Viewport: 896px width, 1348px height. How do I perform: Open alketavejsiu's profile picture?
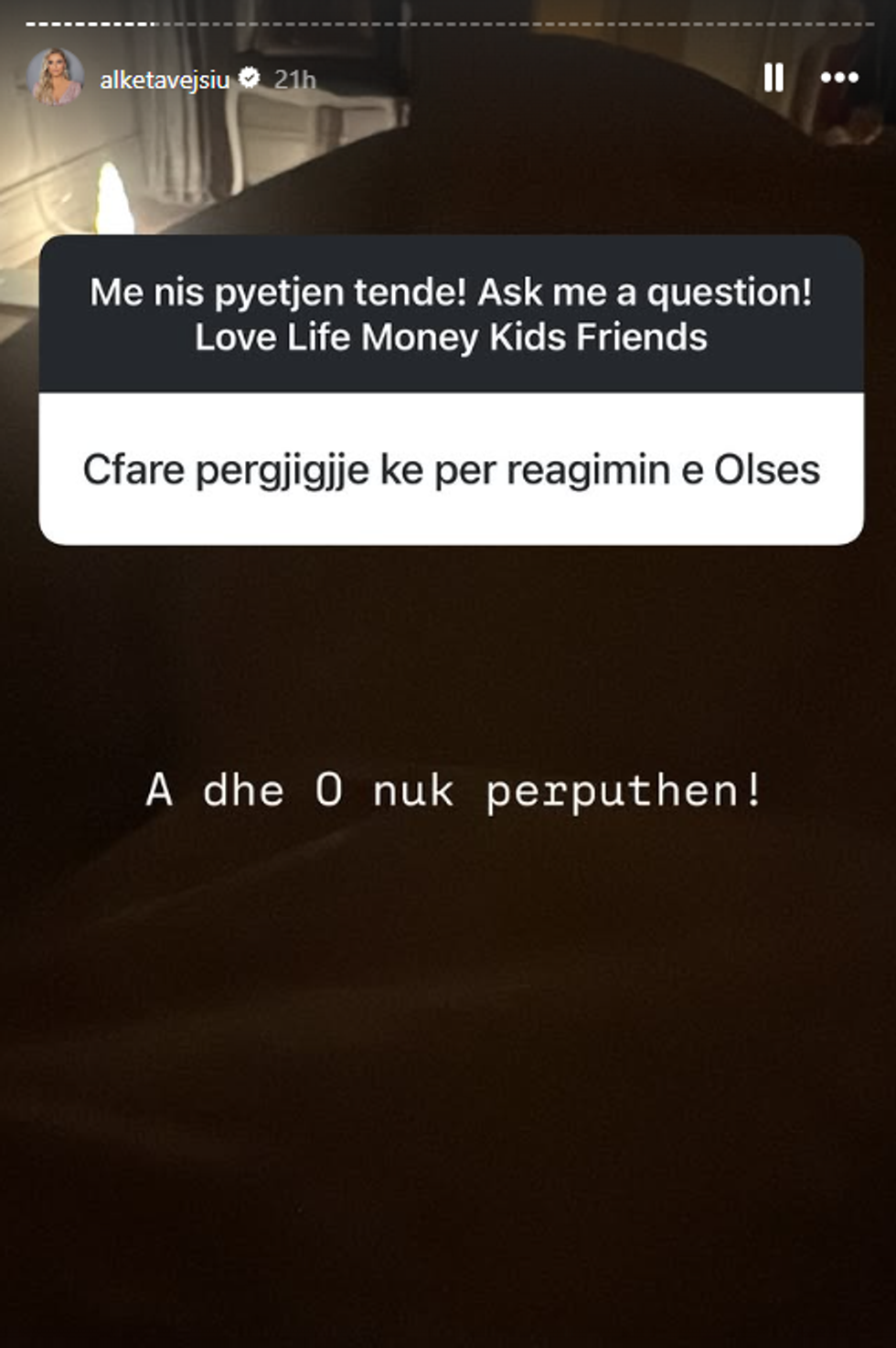(56, 78)
